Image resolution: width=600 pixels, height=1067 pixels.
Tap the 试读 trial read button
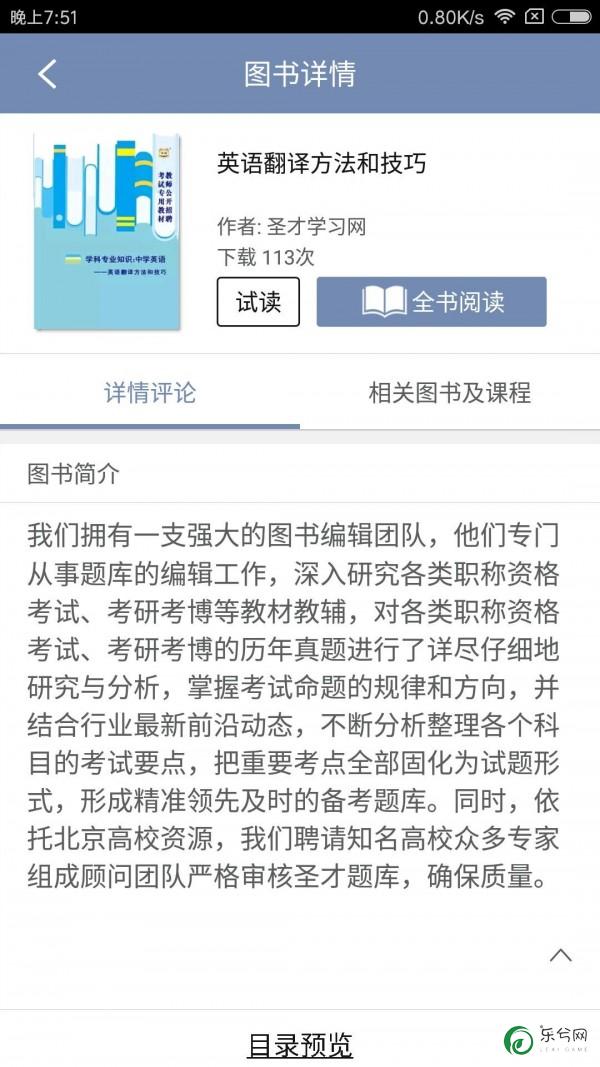coord(258,302)
